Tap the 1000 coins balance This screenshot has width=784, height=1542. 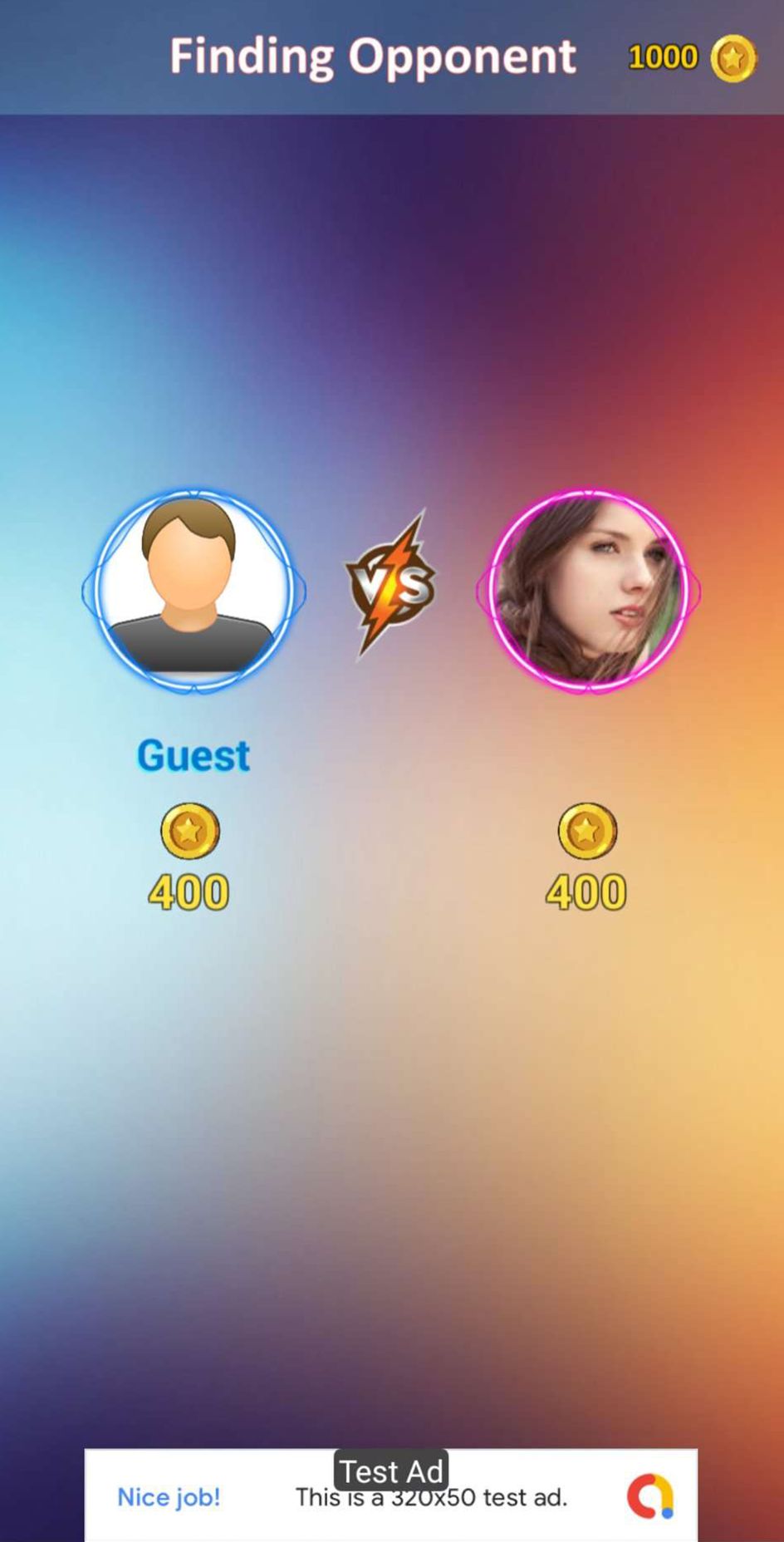[x=690, y=58]
